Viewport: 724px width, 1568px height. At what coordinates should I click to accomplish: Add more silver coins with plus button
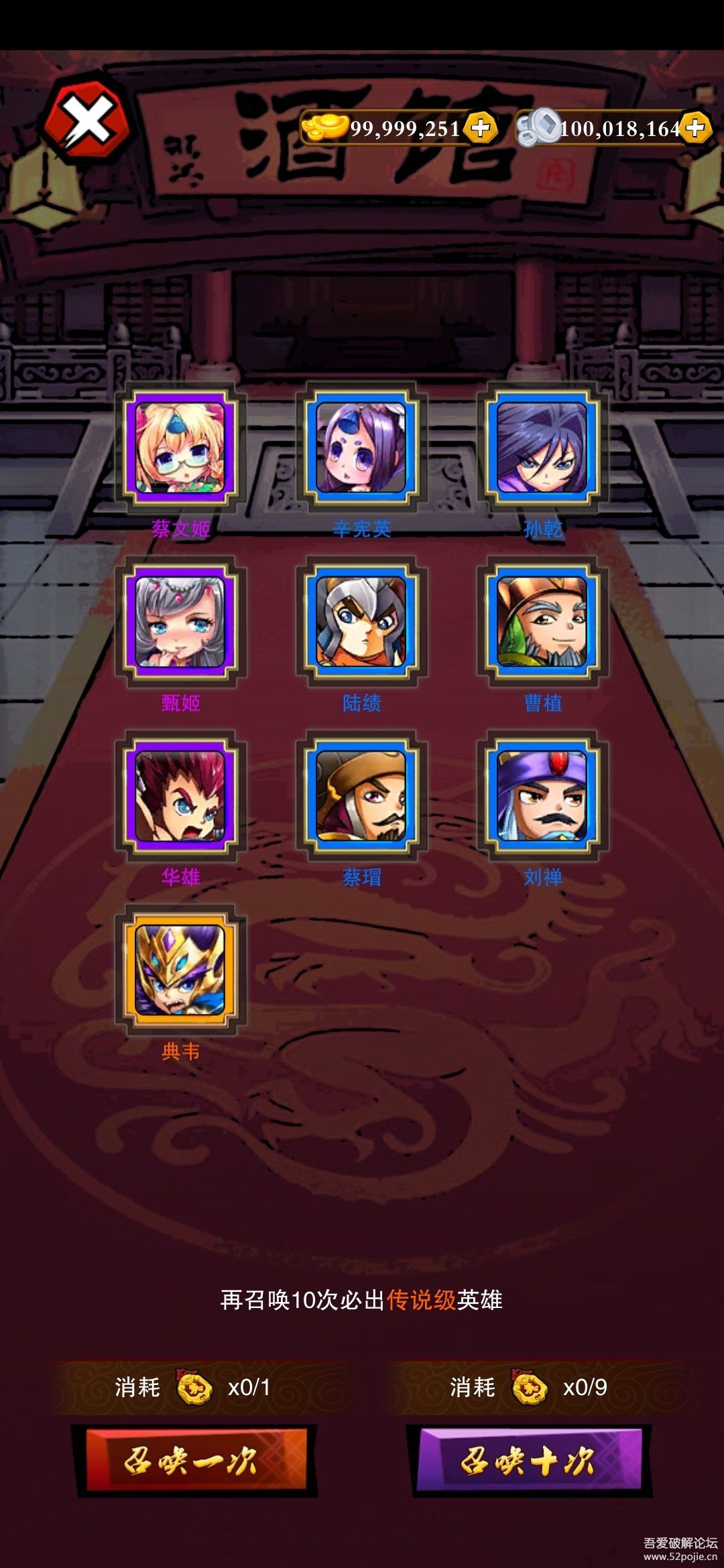pos(696,127)
